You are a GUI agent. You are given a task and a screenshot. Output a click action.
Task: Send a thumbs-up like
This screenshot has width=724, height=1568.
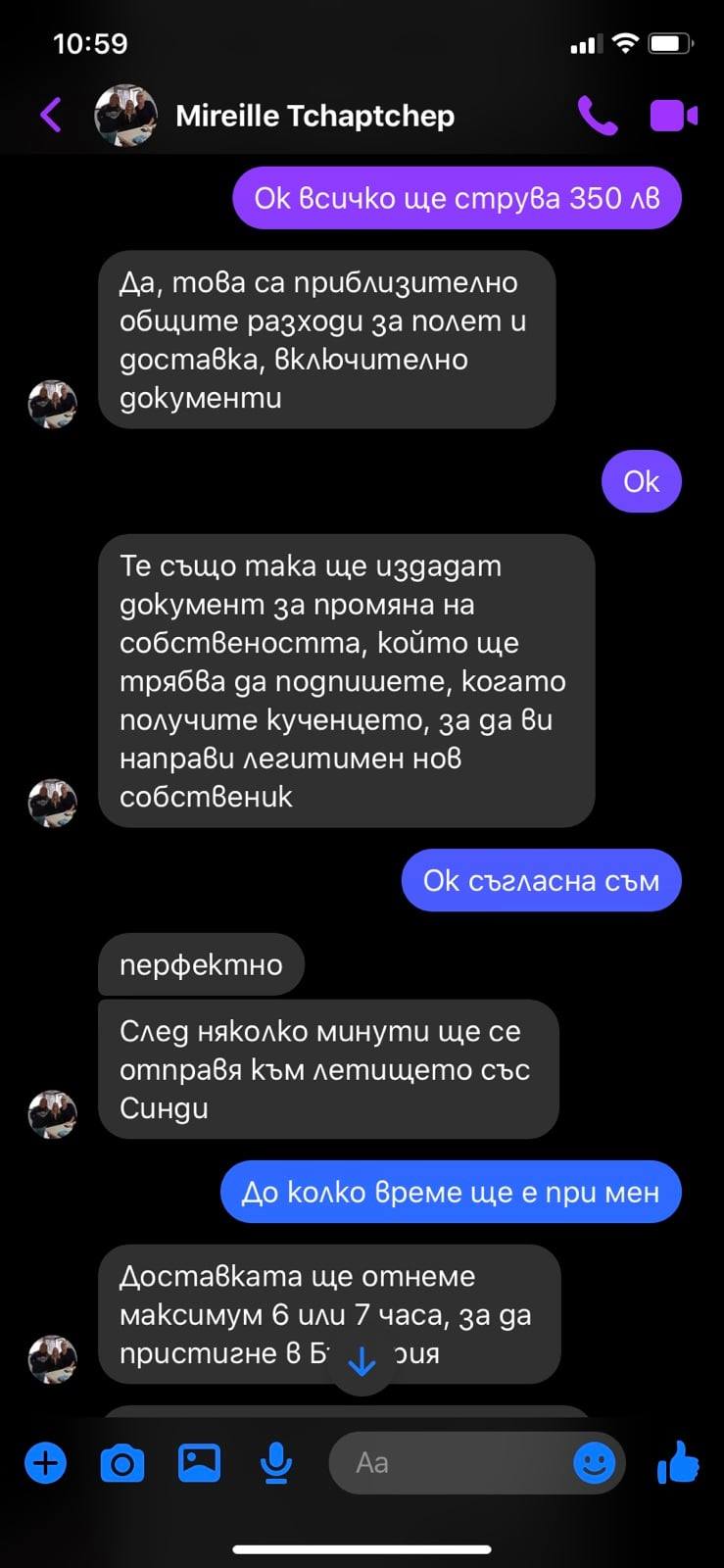(x=678, y=1463)
